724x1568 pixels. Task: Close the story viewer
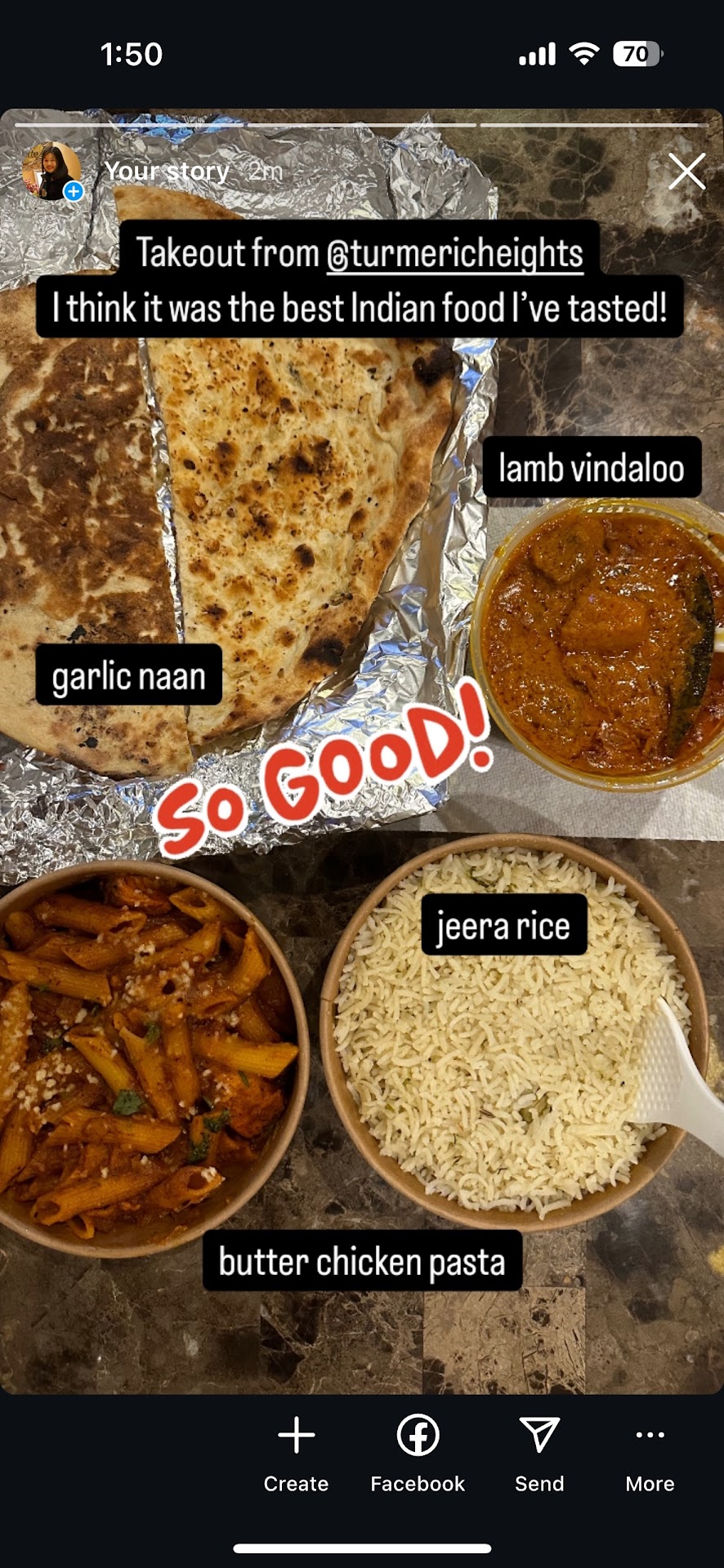[x=686, y=171]
